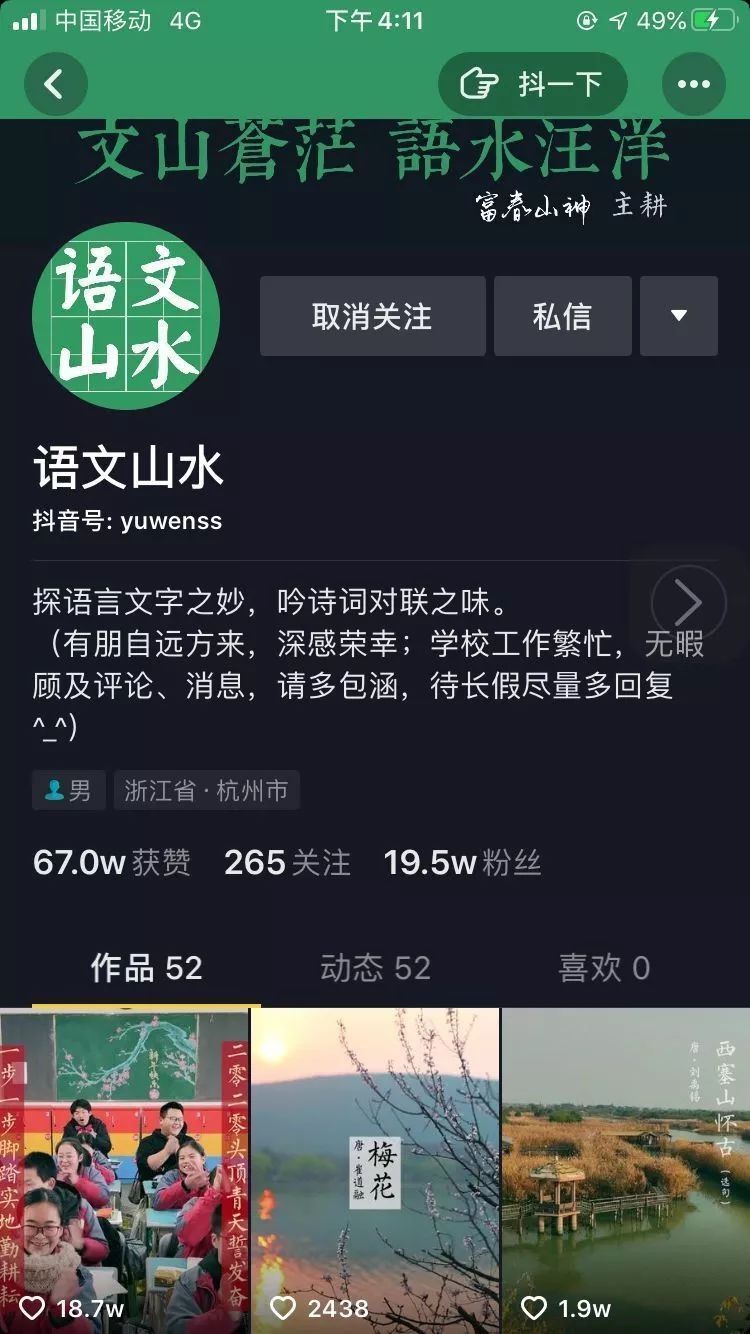Tap the 抖一下 button
750x1334 pixels.
(x=533, y=85)
